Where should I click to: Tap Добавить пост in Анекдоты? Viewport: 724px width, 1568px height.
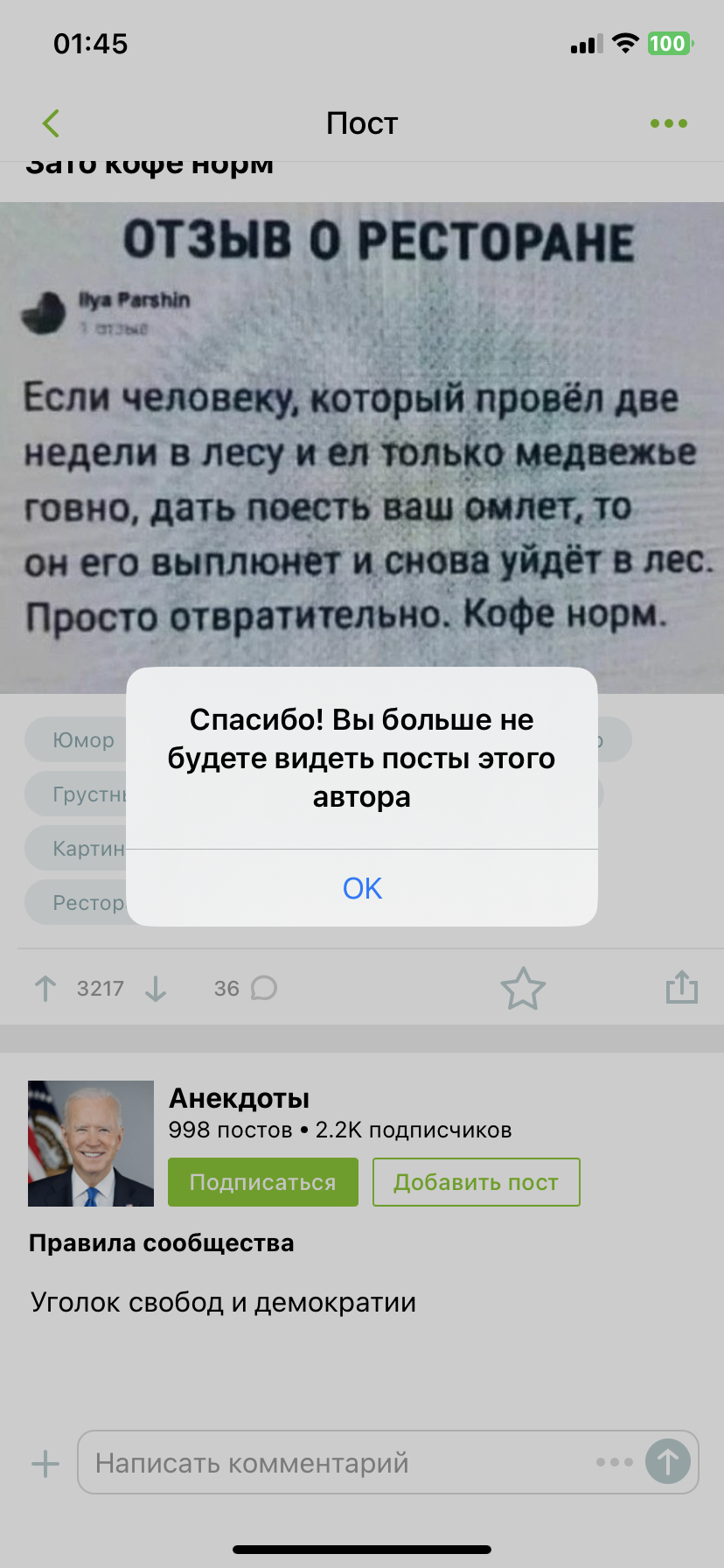click(x=476, y=1182)
